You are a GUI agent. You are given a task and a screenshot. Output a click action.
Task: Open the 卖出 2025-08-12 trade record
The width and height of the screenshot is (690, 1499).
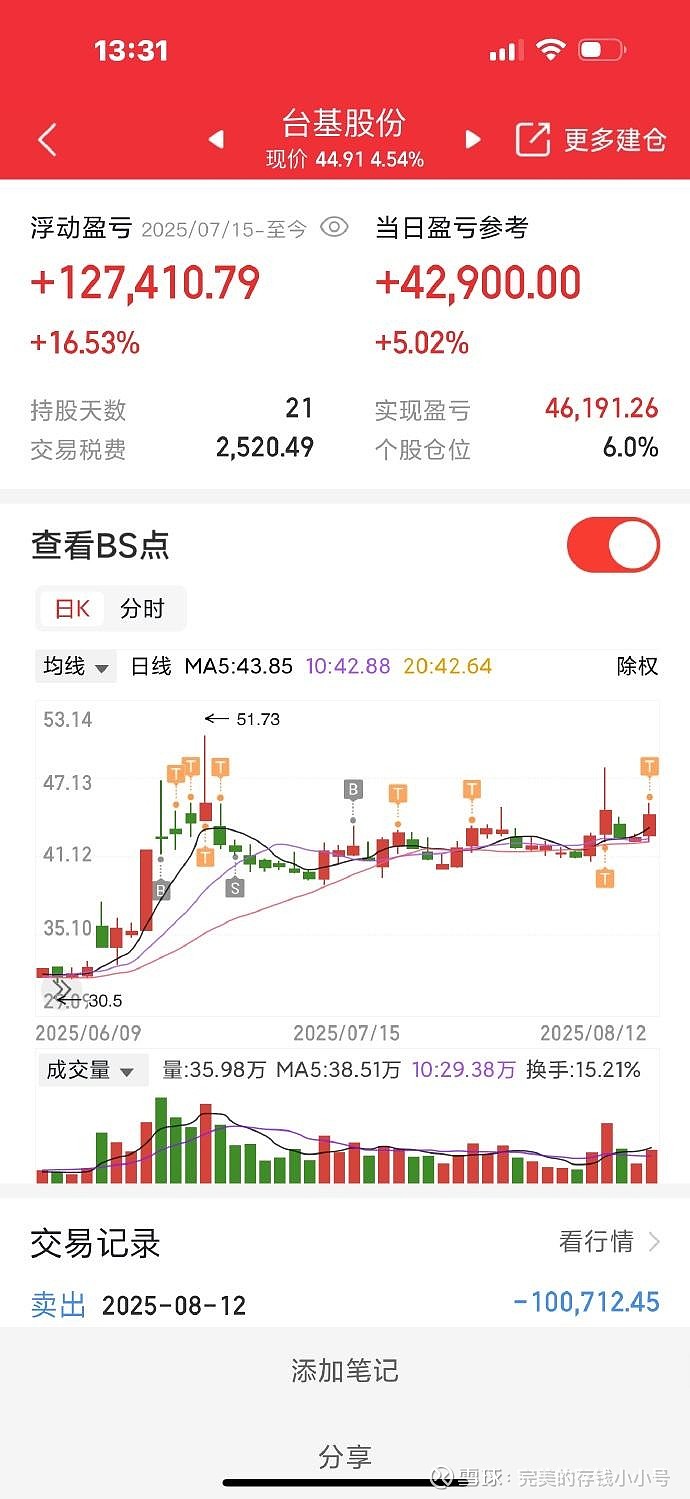click(x=345, y=1304)
